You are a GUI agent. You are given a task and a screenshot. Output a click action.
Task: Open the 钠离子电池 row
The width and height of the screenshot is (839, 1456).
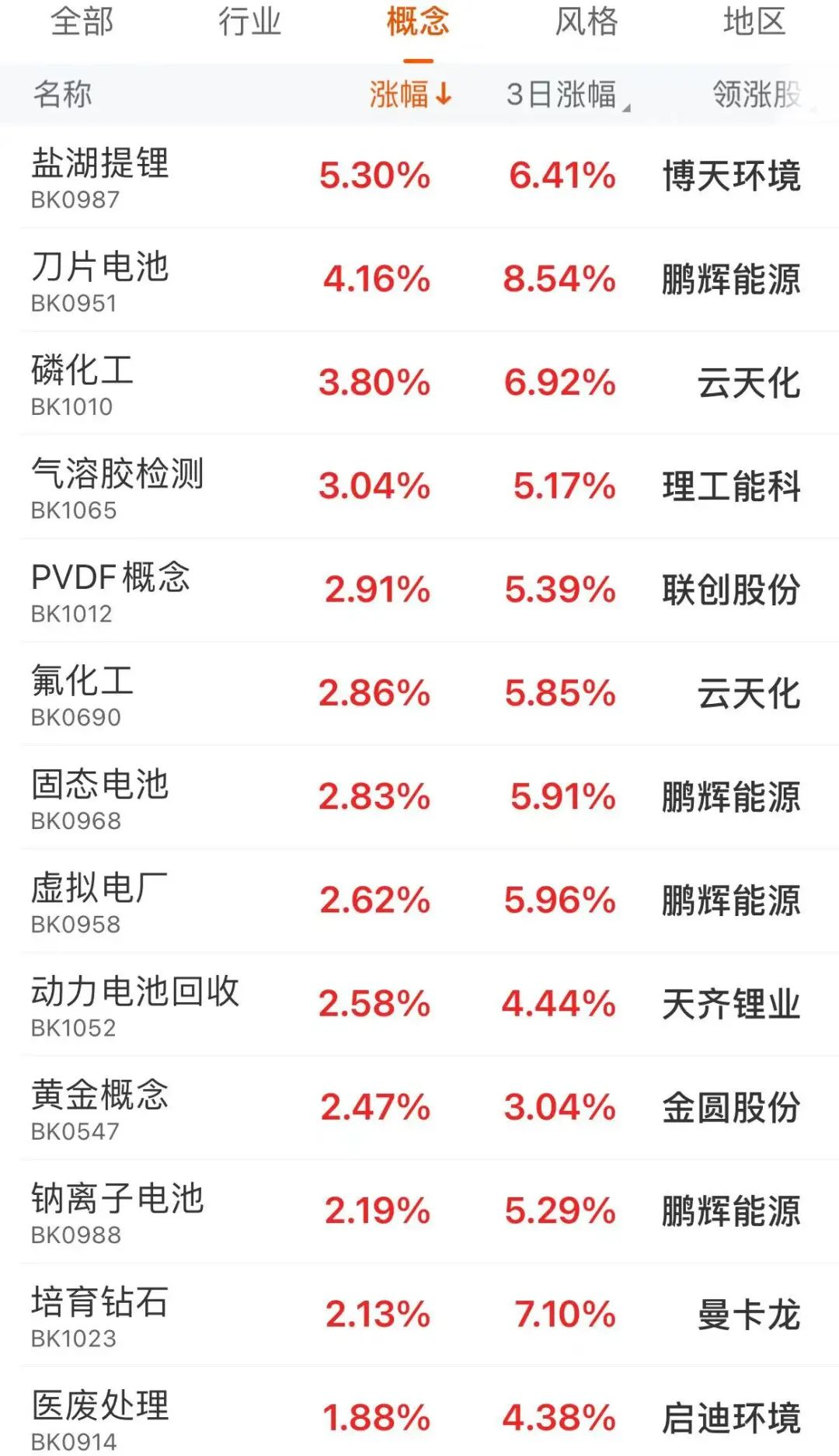coord(419,1210)
